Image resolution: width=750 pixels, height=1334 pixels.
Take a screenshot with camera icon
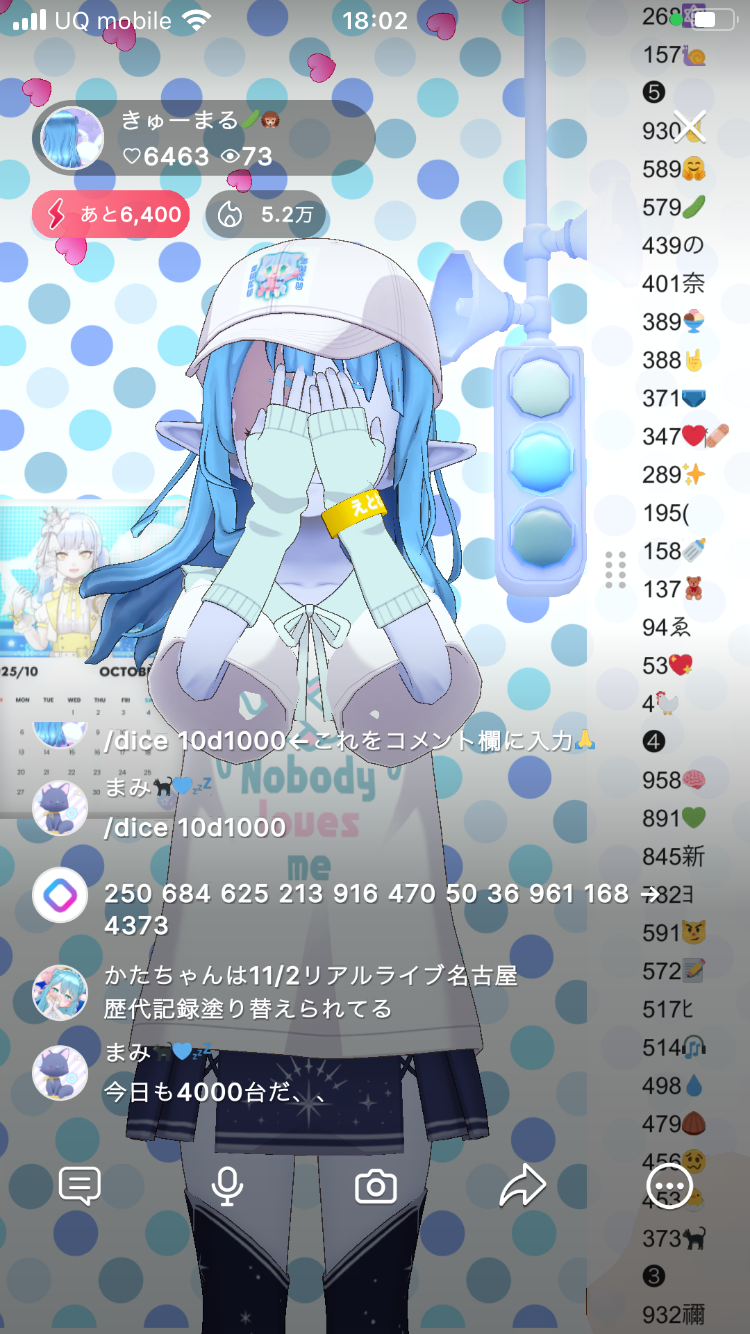point(376,1187)
